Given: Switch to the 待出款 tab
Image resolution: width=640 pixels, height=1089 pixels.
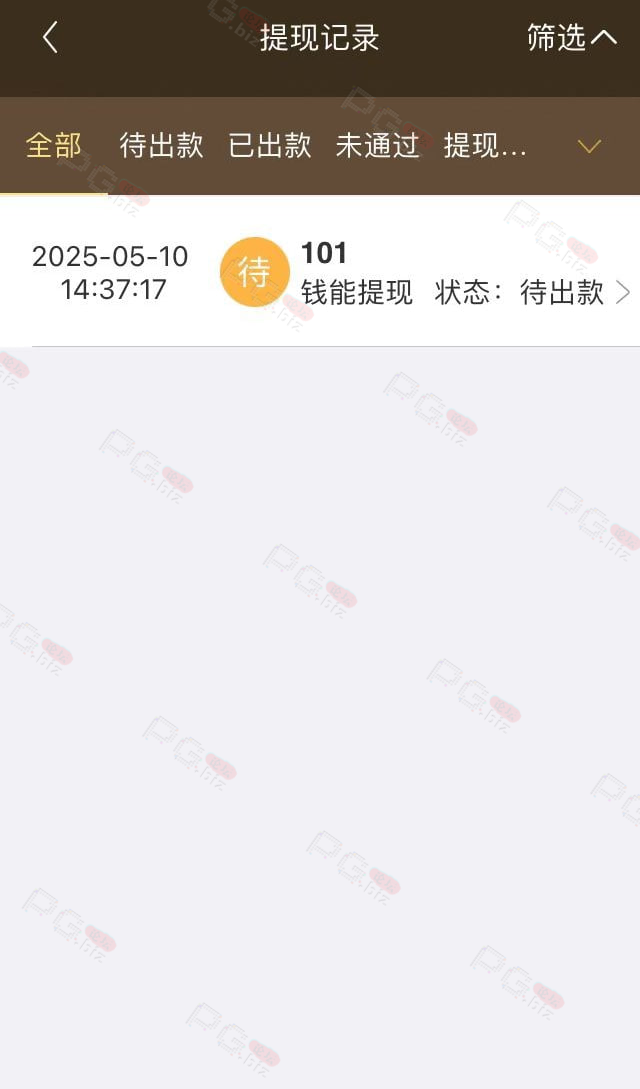Looking at the screenshot, I should coord(161,146).
